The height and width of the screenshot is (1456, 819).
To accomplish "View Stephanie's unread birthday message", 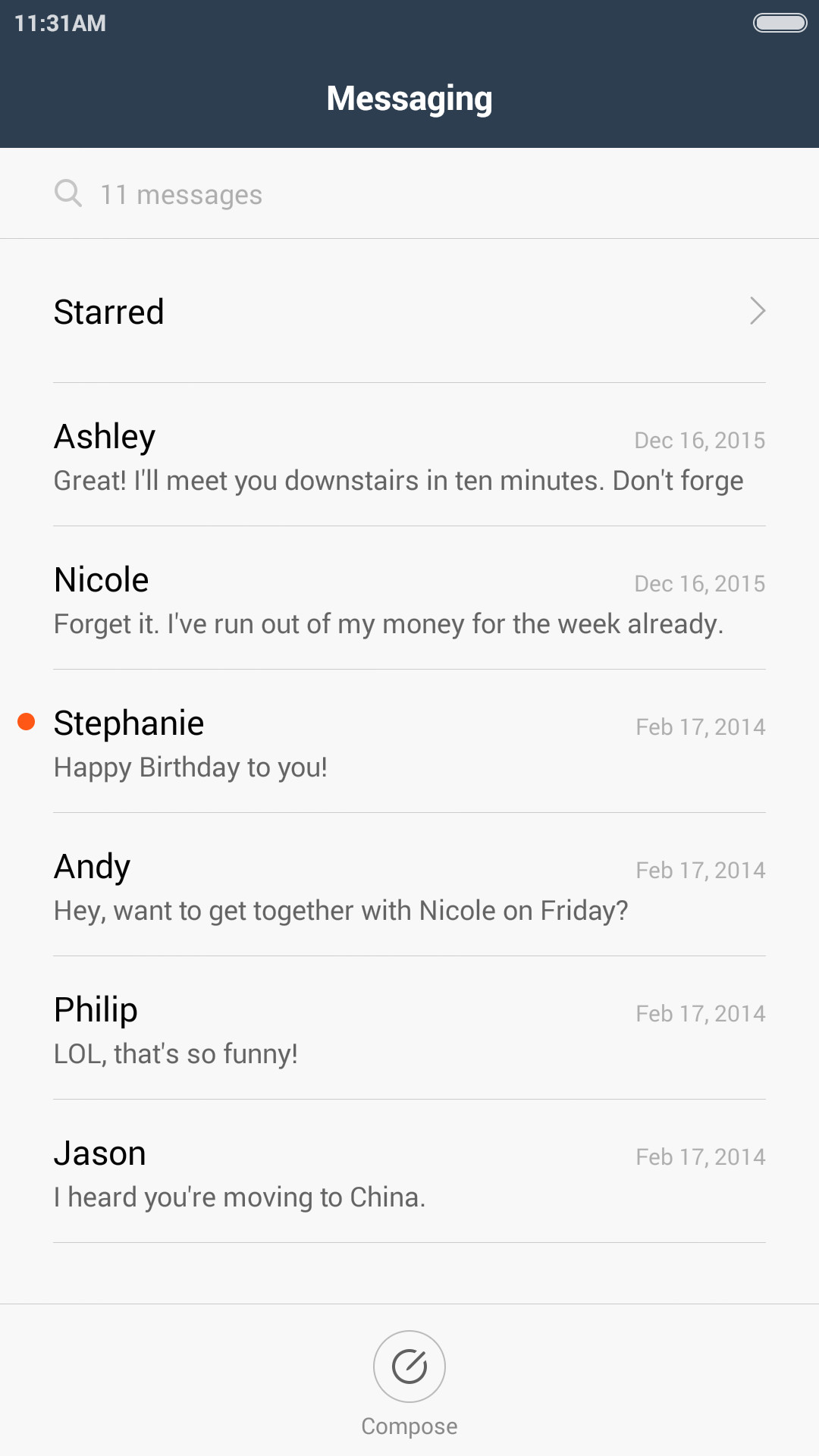I will pyautogui.click(x=409, y=742).
